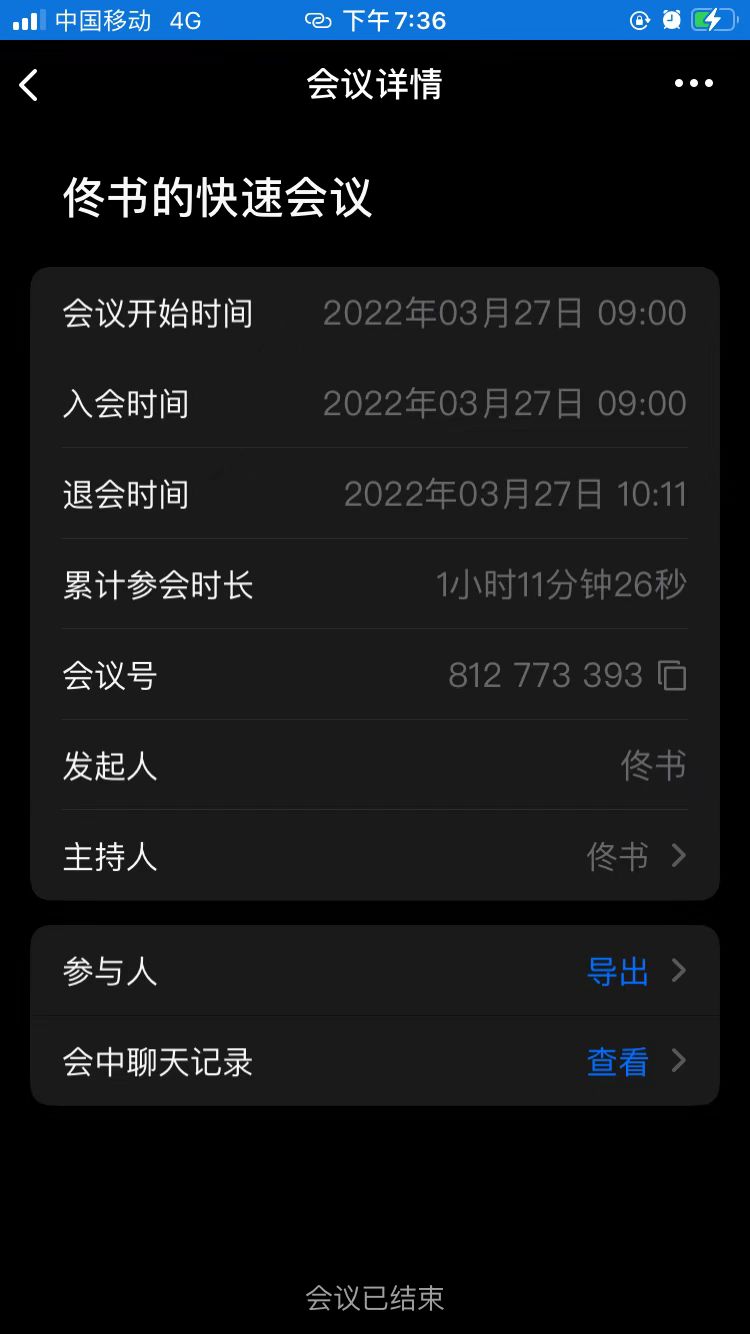View the 会中聊天记录 chat records
The width and height of the screenshot is (750, 1334).
pyautogui.click(x=618, y=1061)
